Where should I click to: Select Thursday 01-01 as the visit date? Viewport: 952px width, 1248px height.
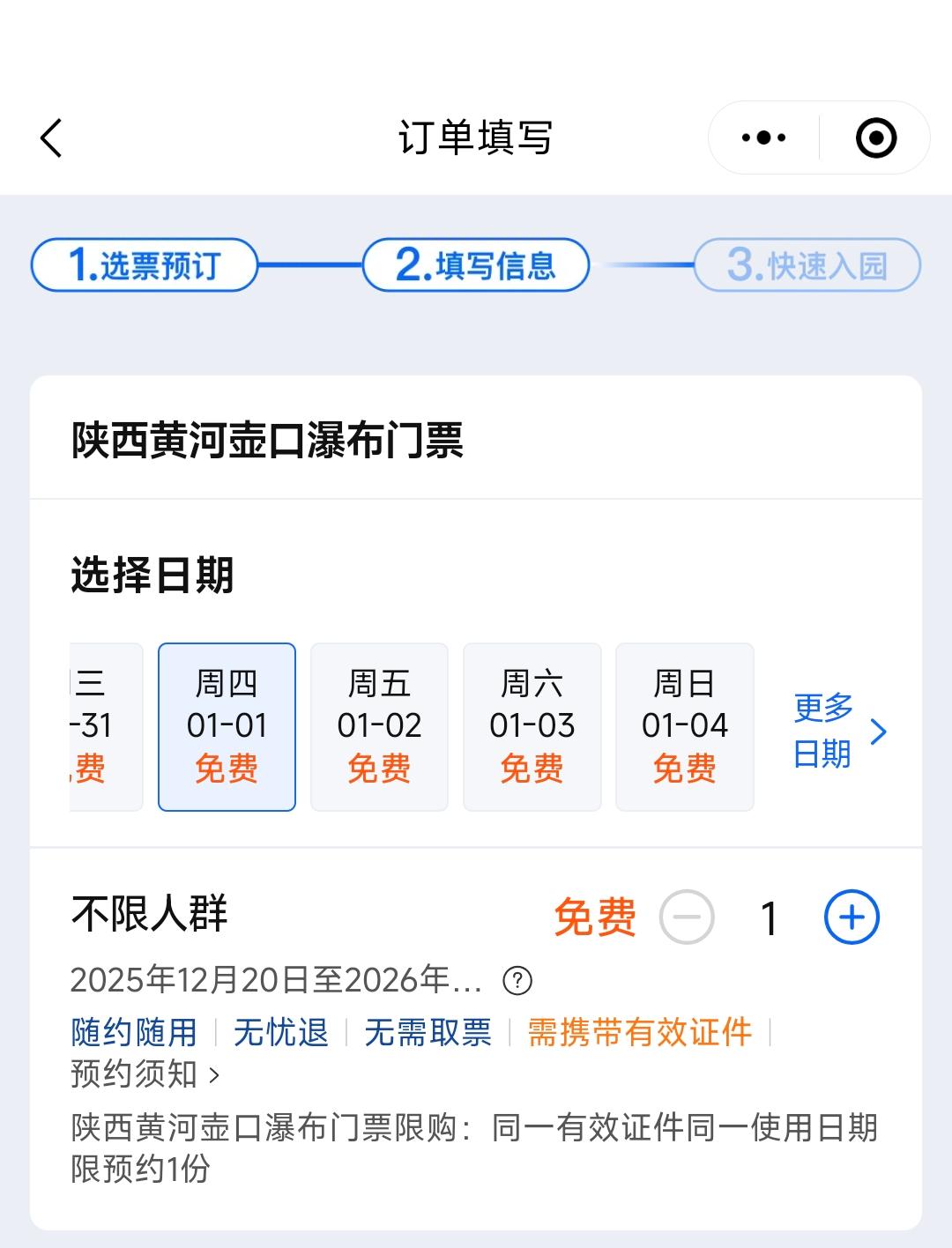[227, 726]
